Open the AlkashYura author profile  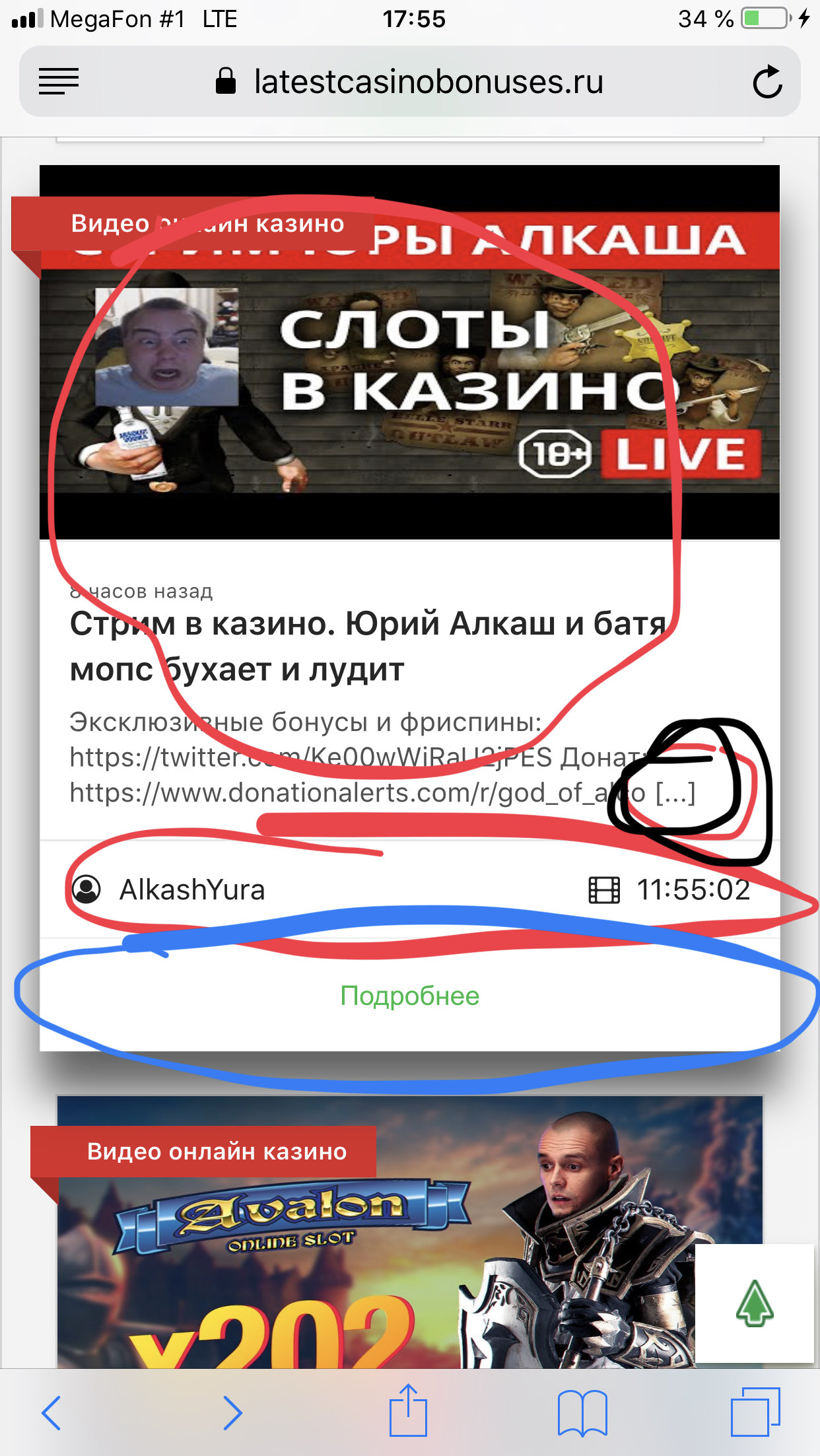(191, 890)
